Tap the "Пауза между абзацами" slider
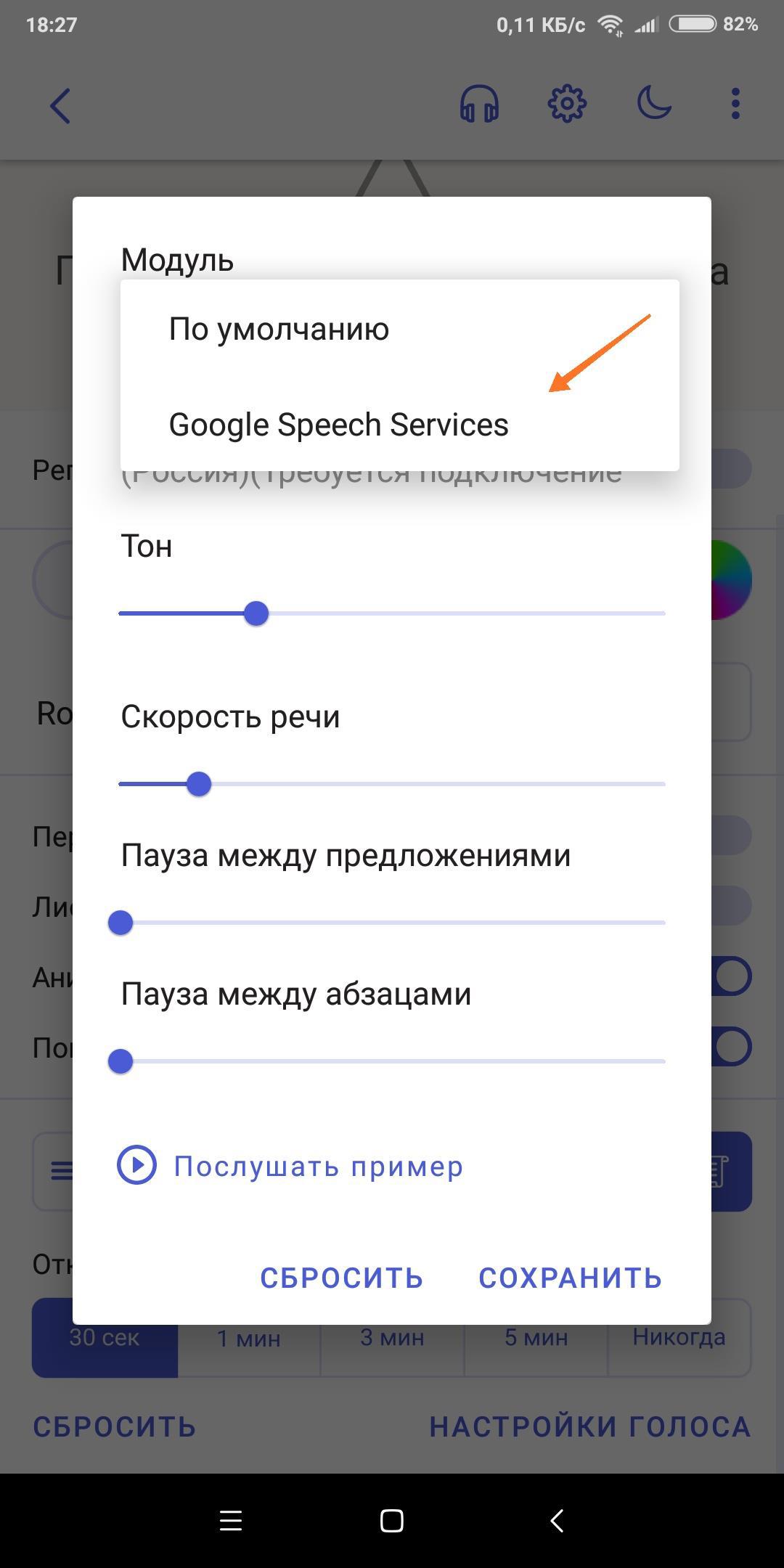The width and height of the screenshot is (784, 1568). [392, 1061]
